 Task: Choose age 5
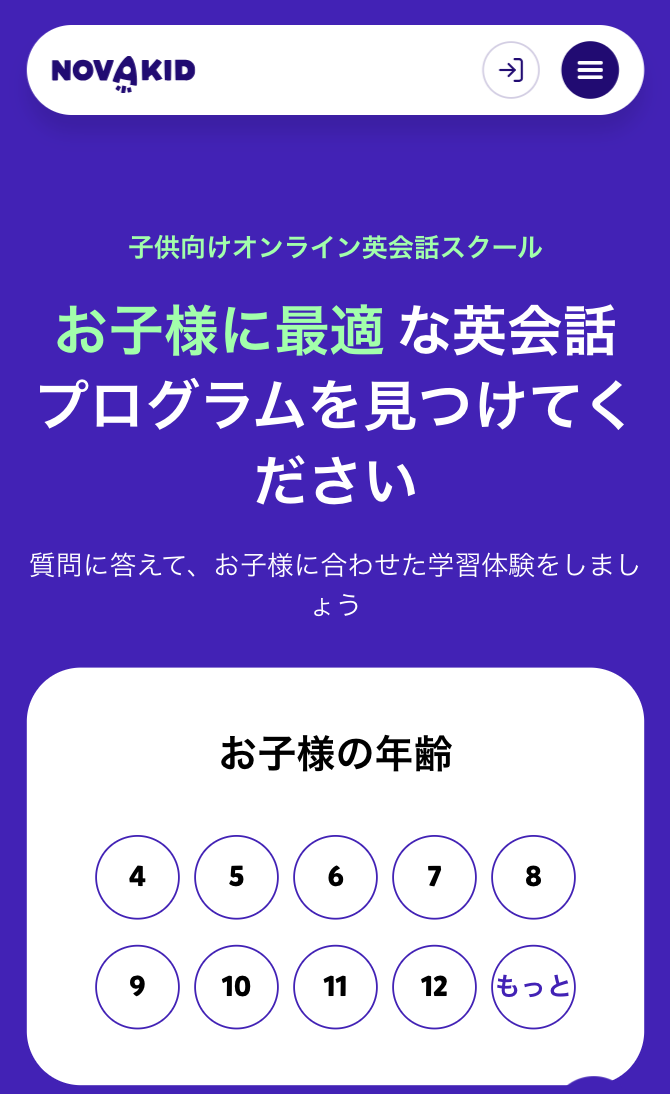(x=237, y=877)
